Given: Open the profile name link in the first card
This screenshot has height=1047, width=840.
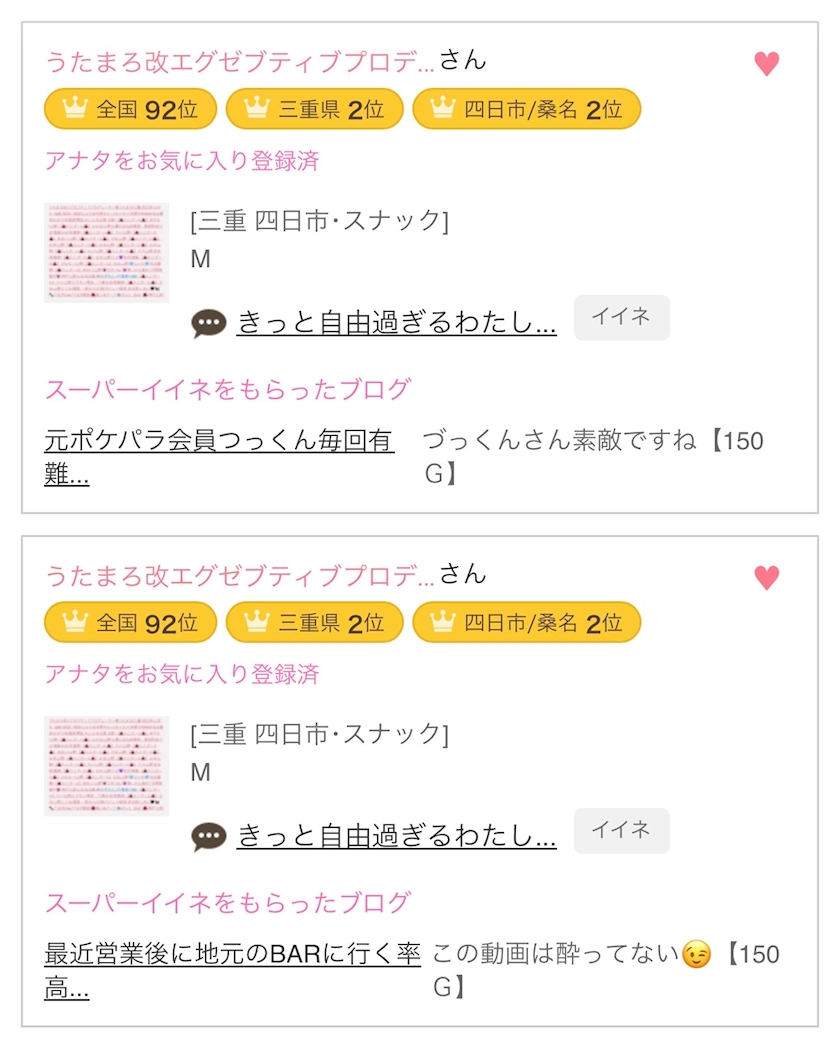Looking at the screenshot, I should (x=240, y=62).
